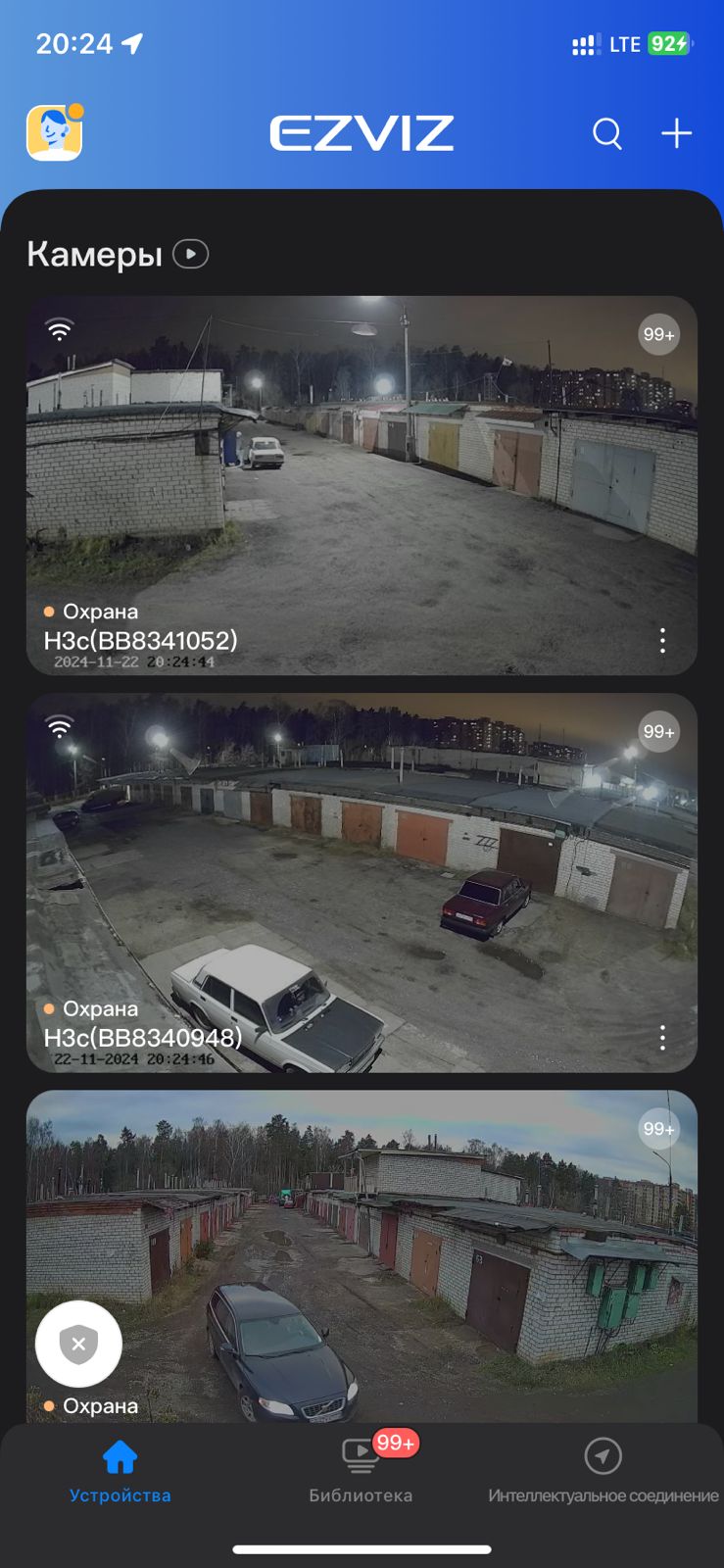
Task: Open the search icon
Action: point(607,133)
